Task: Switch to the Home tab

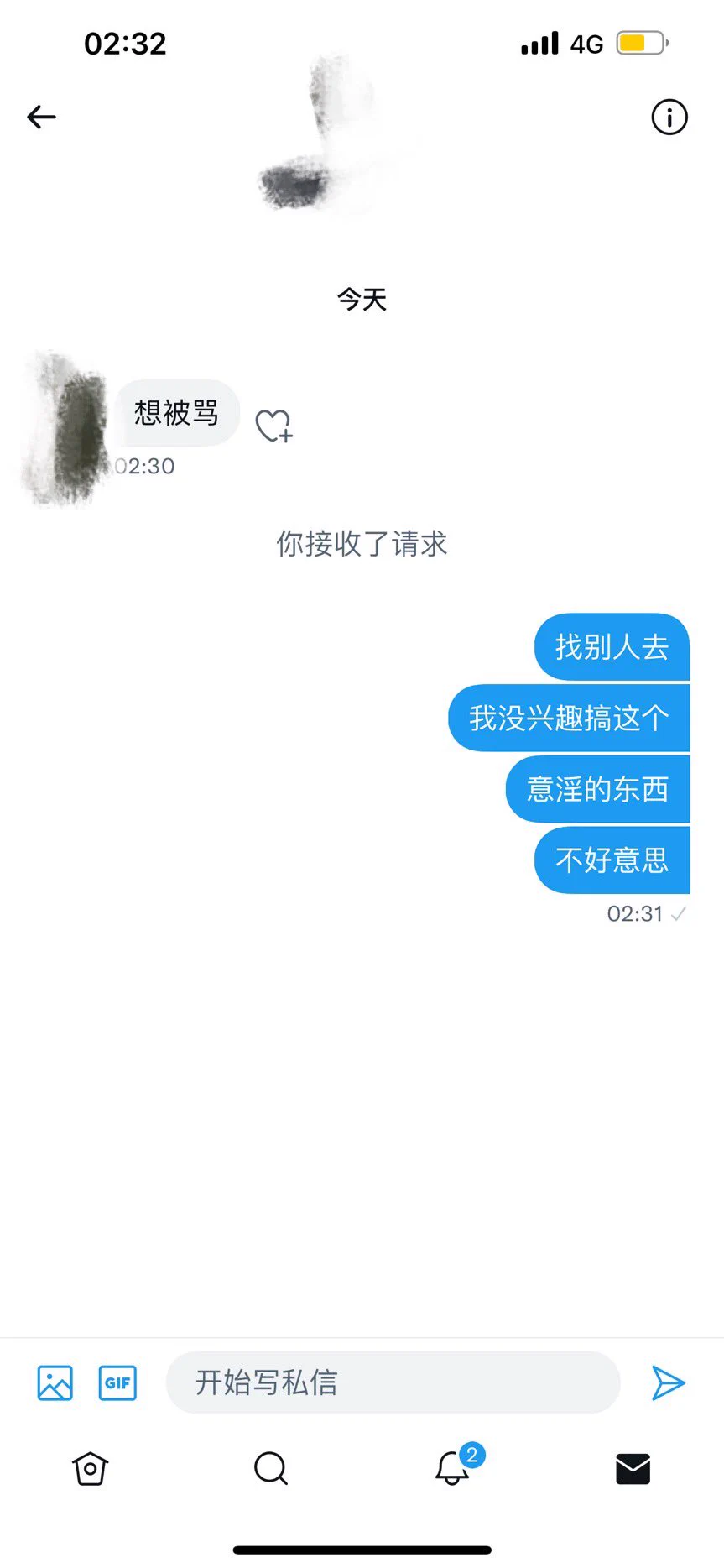Action: 90,1468
